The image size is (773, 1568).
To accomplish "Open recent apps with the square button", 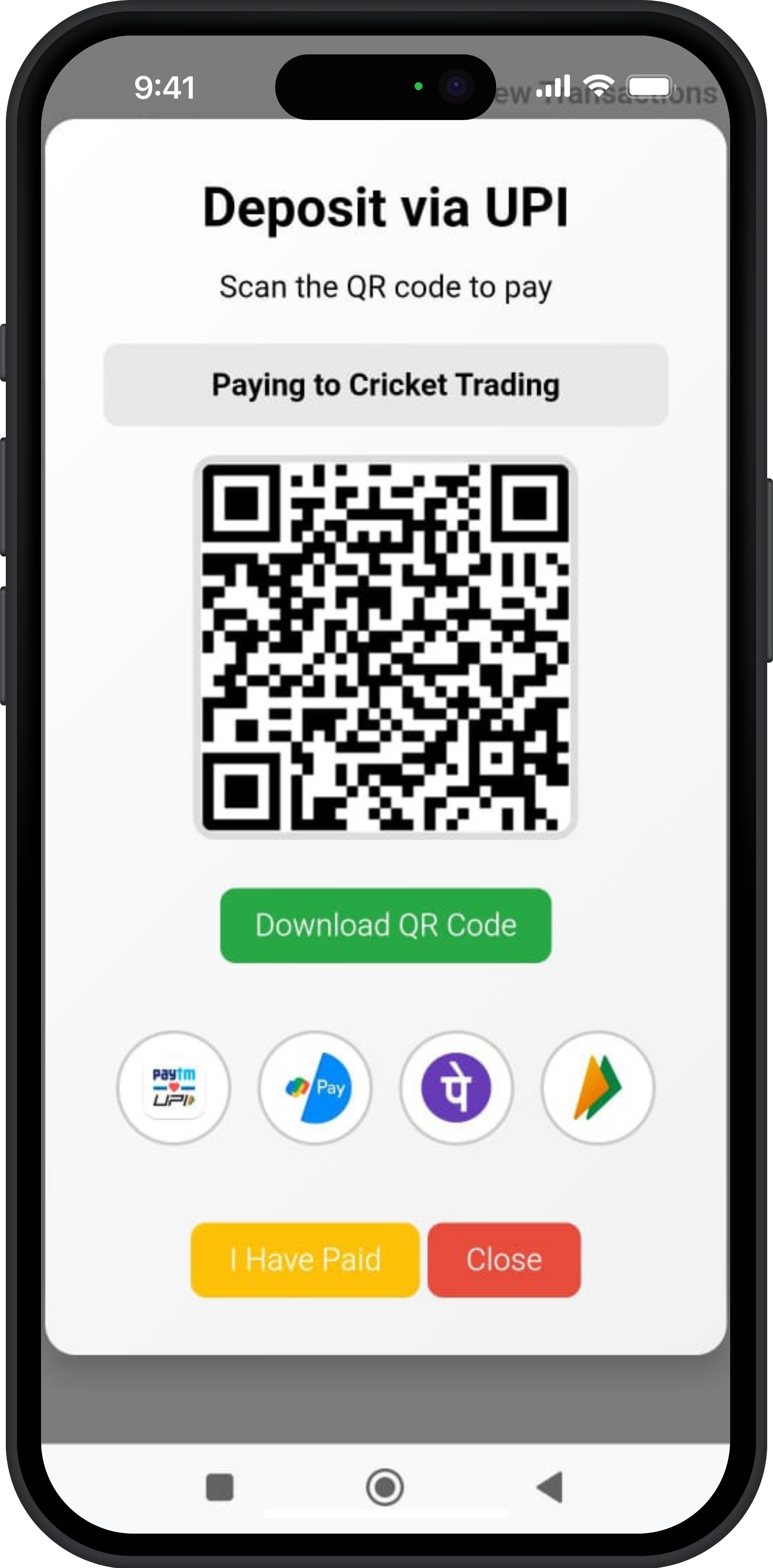I will [x=220, y=1487].
